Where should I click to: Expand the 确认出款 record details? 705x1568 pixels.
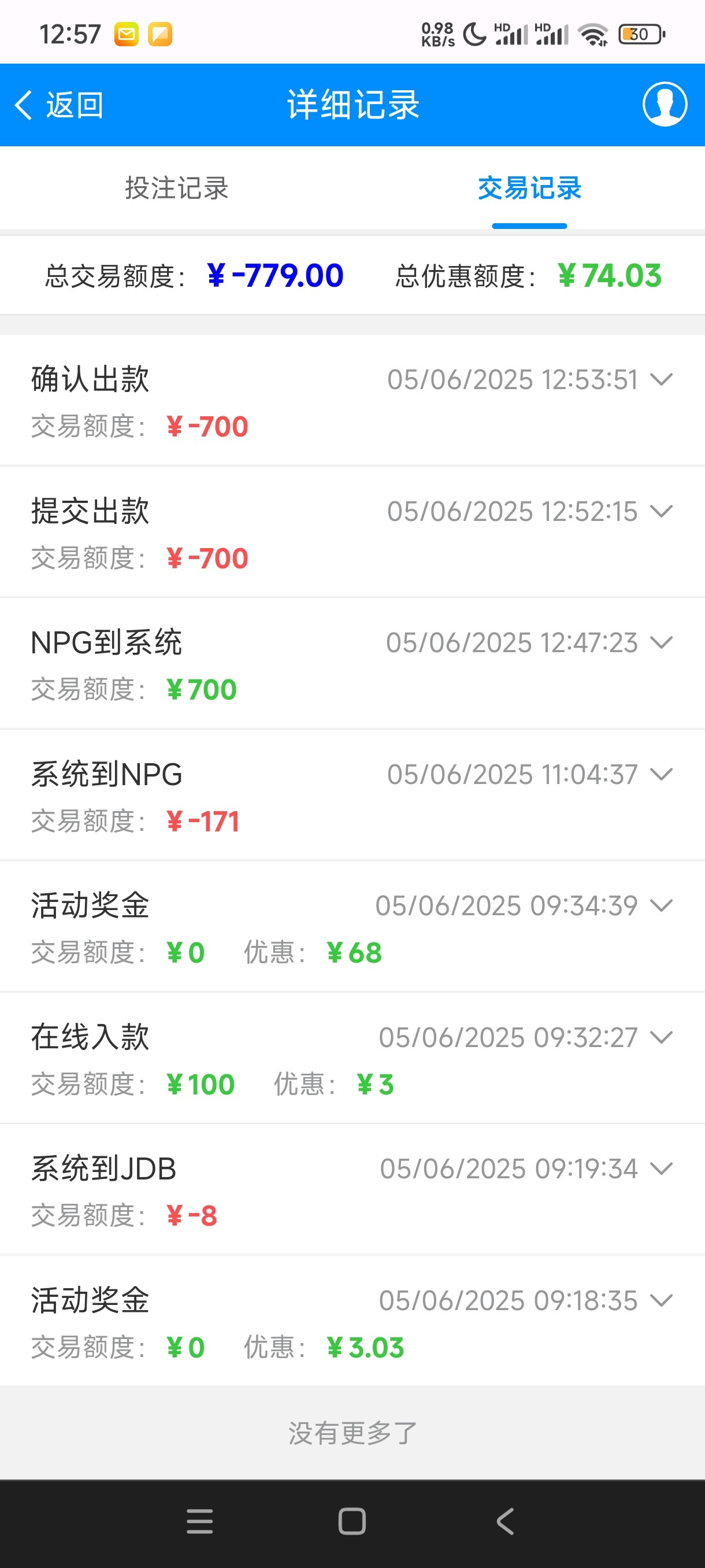pyautogui.click(x=661, y=379)
